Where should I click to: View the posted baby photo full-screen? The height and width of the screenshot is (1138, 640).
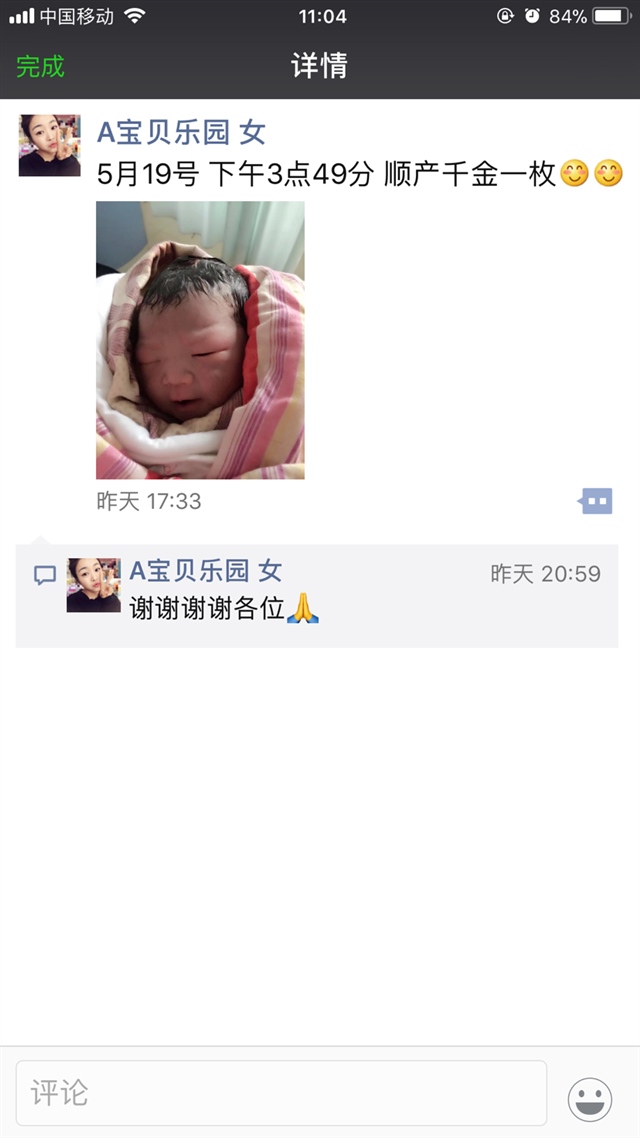200,340
